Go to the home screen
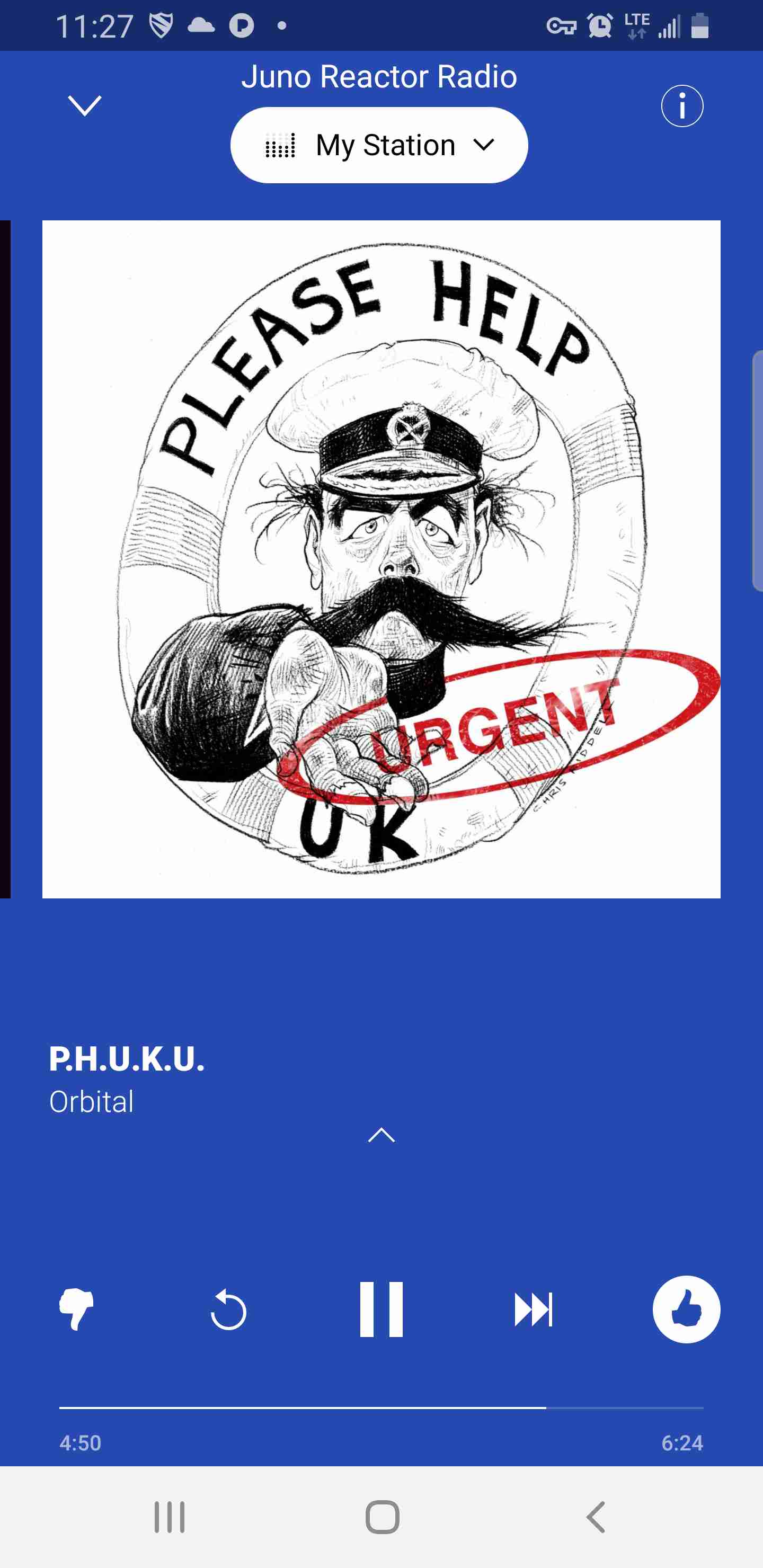Image resolution: width=763 pixels, height=1568 pixels. pyautogui.click(x=382, y=1516)
